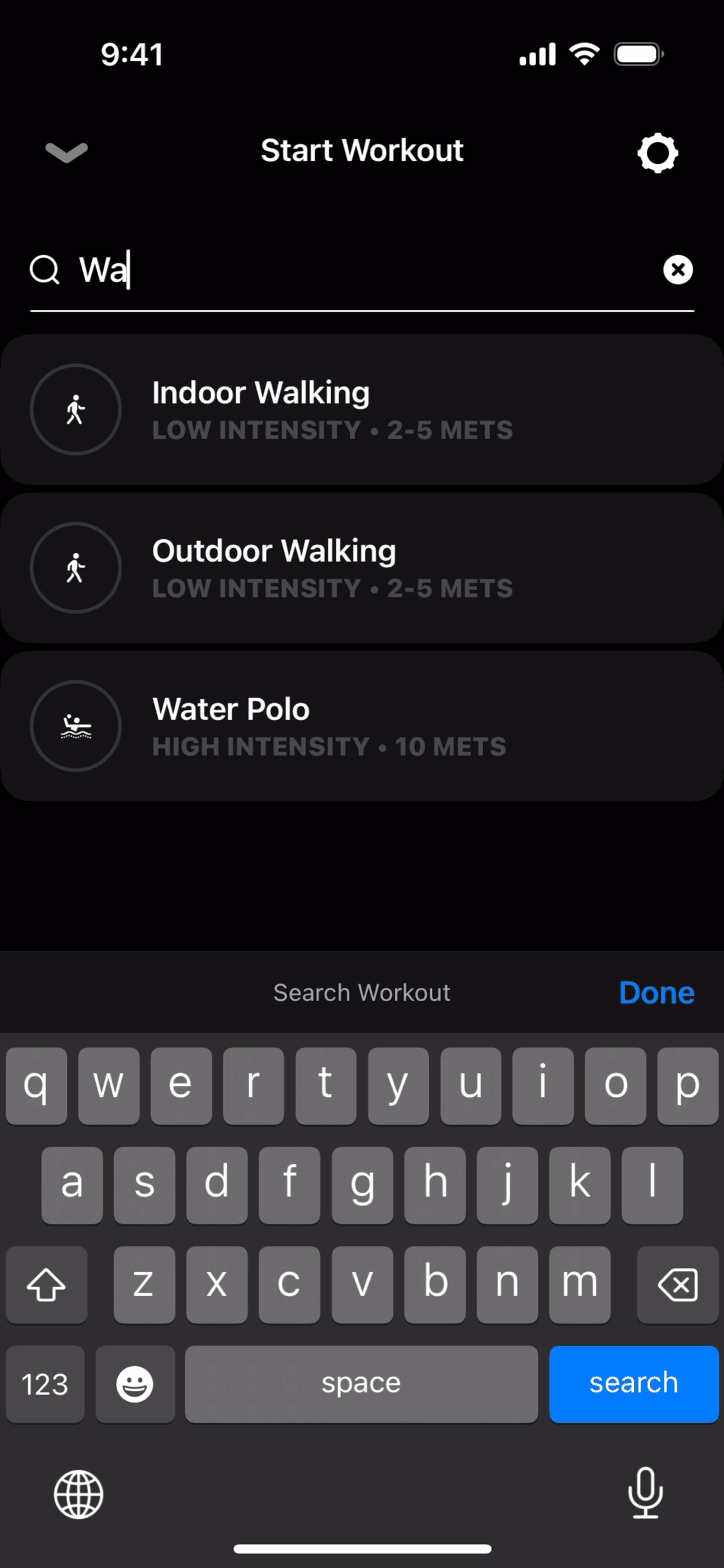Choose the Water Polo workout

click(x=362, y=726)
